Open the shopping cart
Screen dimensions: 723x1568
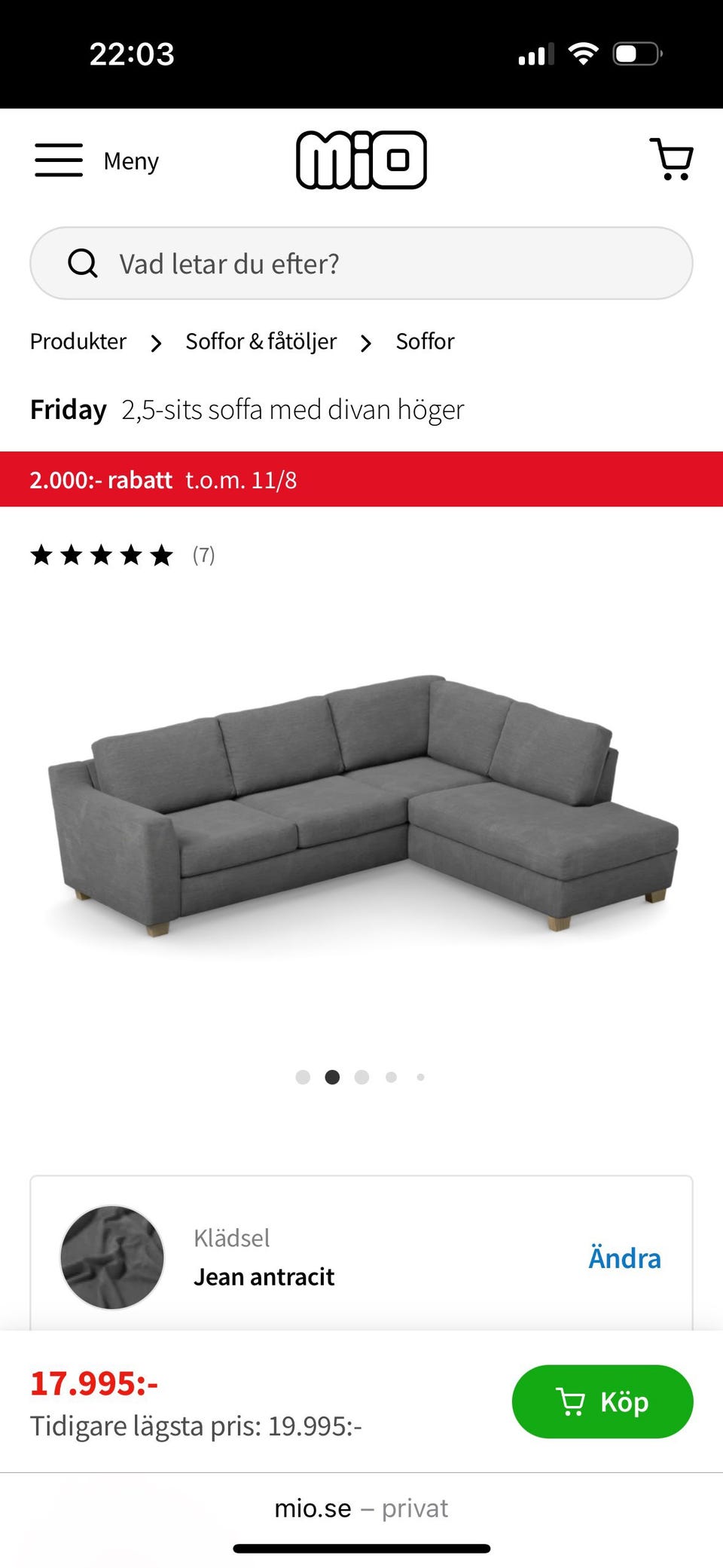click(671, 159)
